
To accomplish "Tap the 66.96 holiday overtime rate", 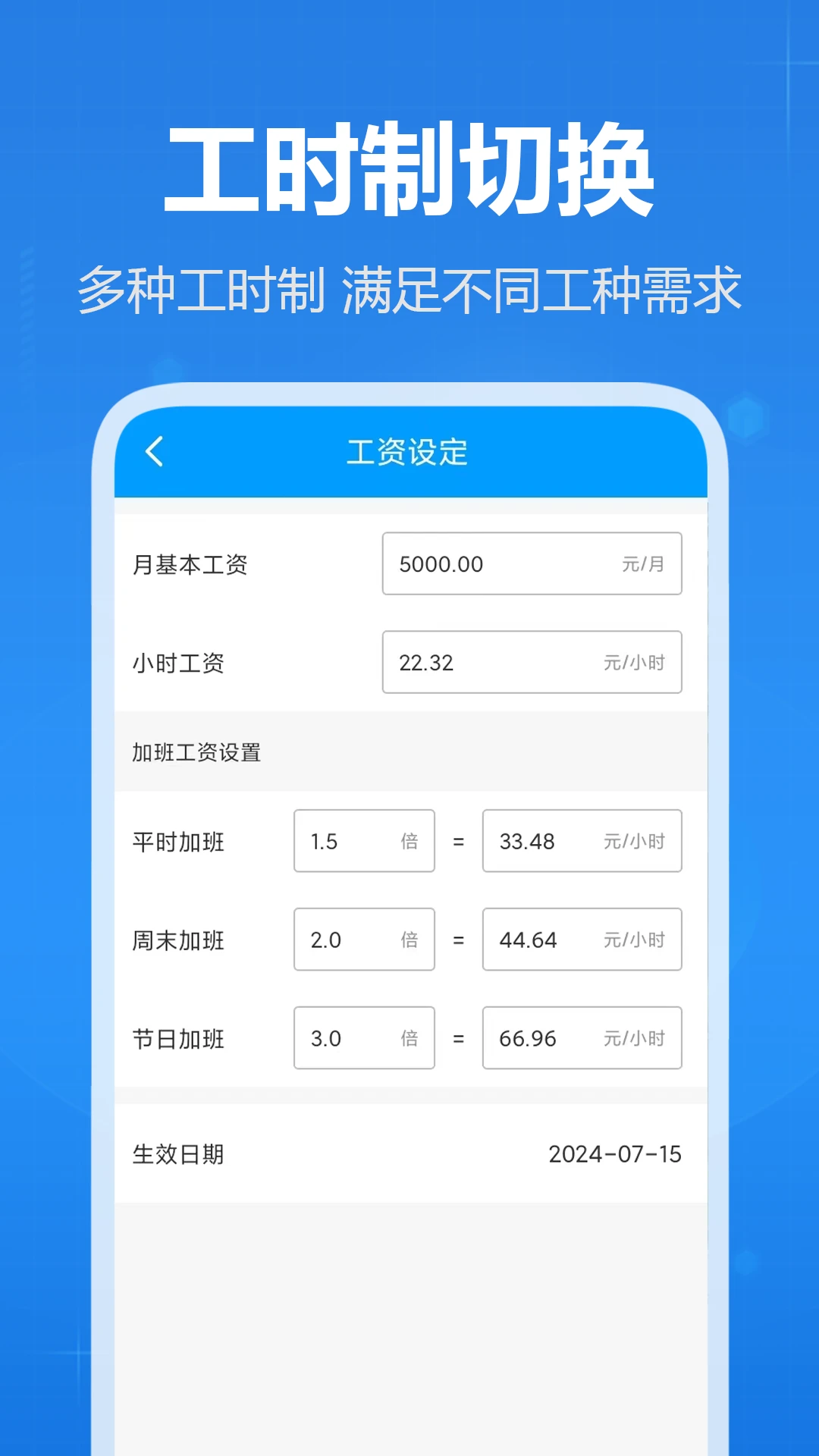I will 582,1038.
